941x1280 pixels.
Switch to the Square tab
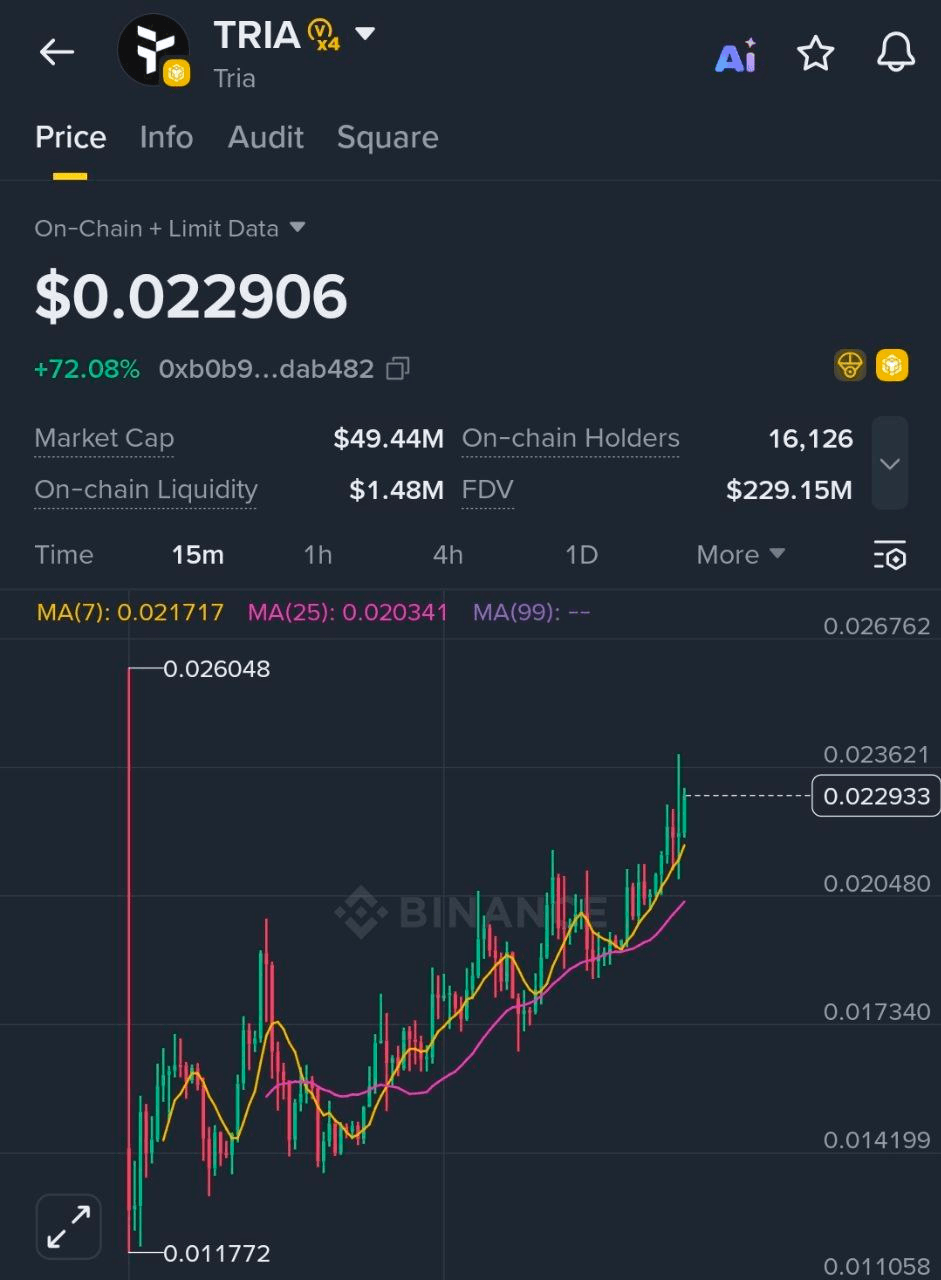pyautogui.click(x=388, y=137)
